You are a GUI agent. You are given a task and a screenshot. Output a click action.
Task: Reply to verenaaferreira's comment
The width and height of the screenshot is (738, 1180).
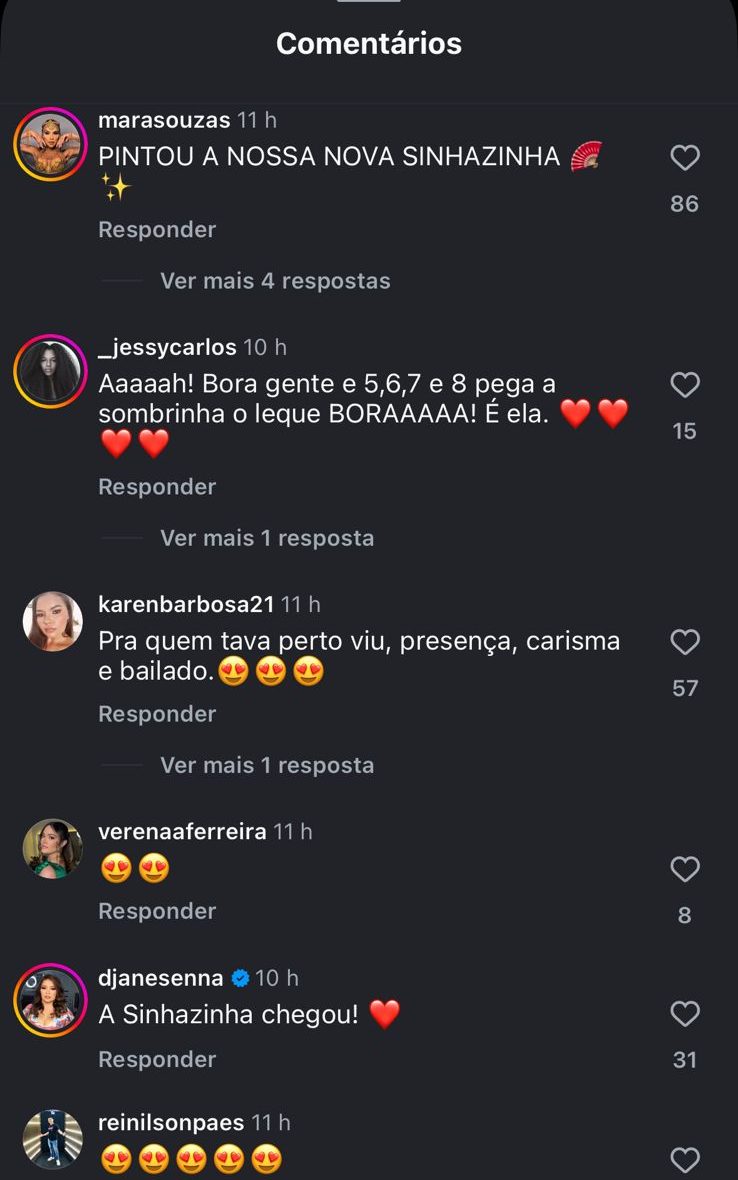[x=157, y=911]
